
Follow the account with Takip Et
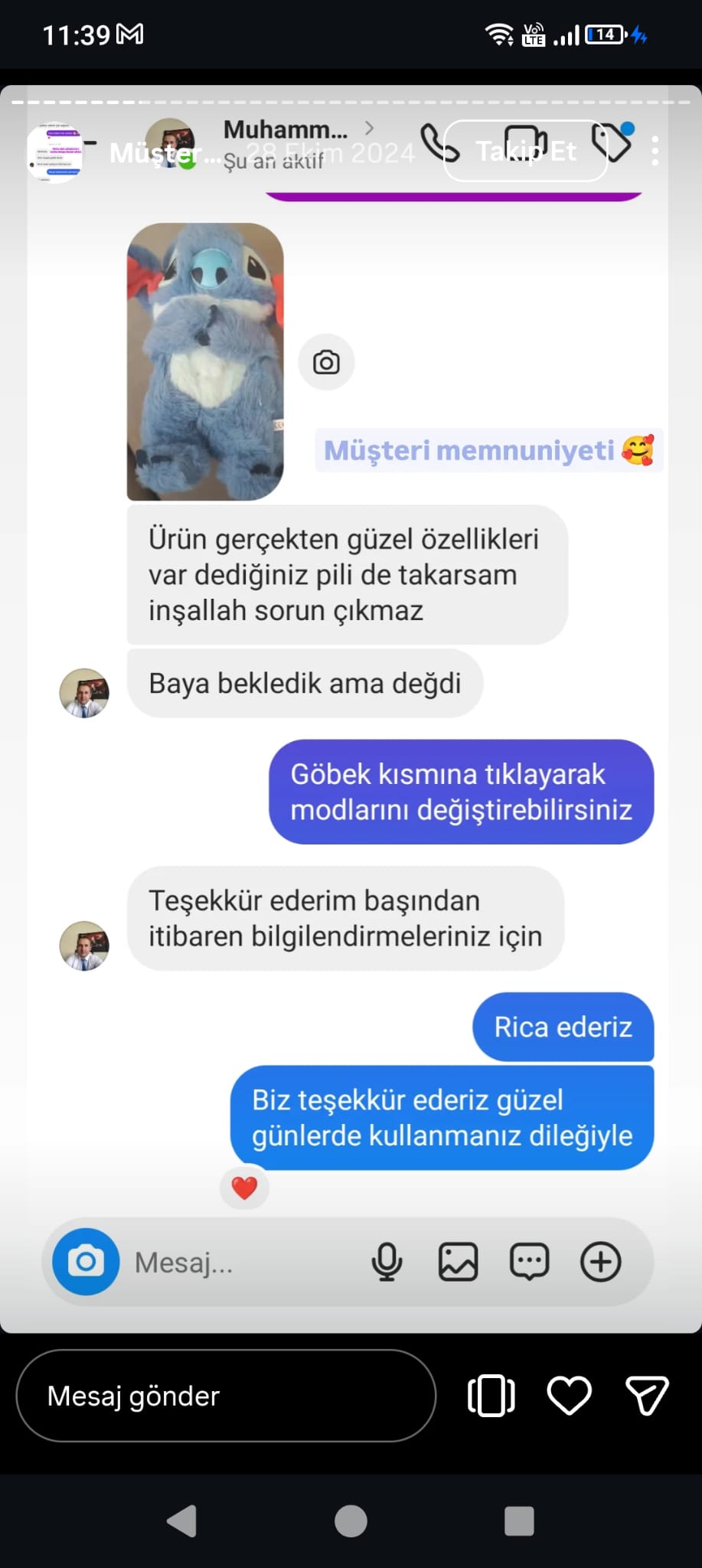525,151
